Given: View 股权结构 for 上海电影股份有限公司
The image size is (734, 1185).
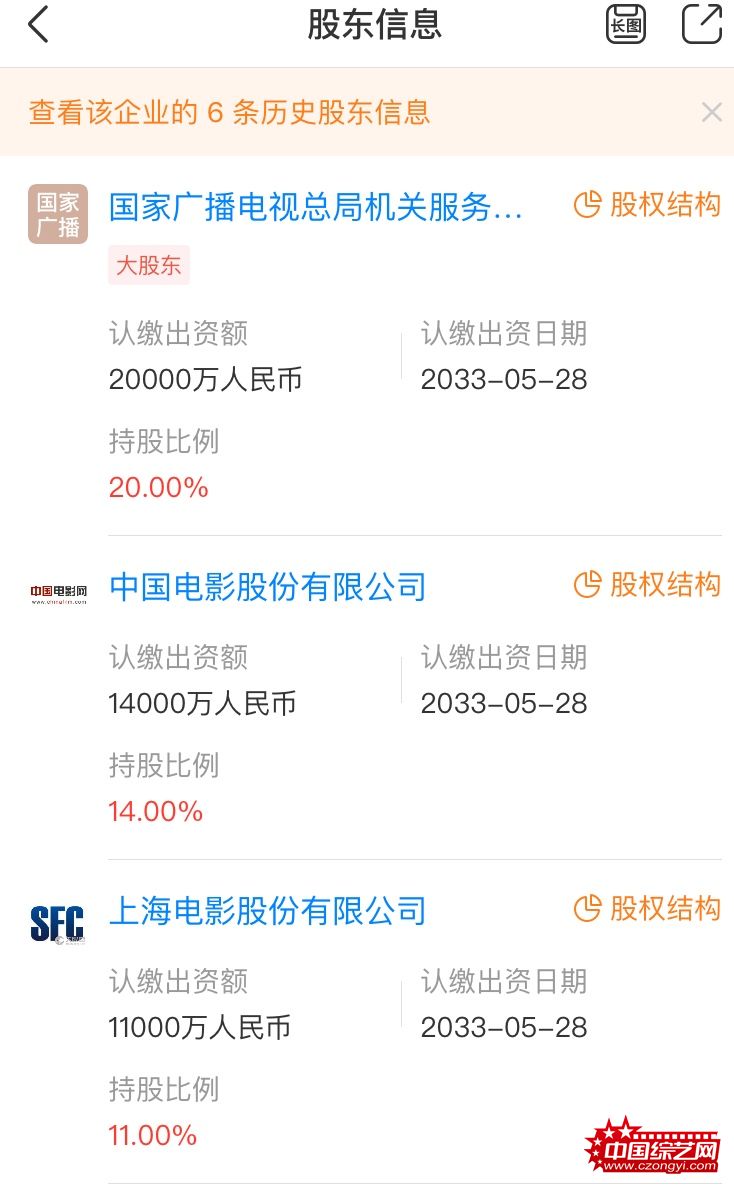Looking at the screenshot, I should click(x=647, y=908).
